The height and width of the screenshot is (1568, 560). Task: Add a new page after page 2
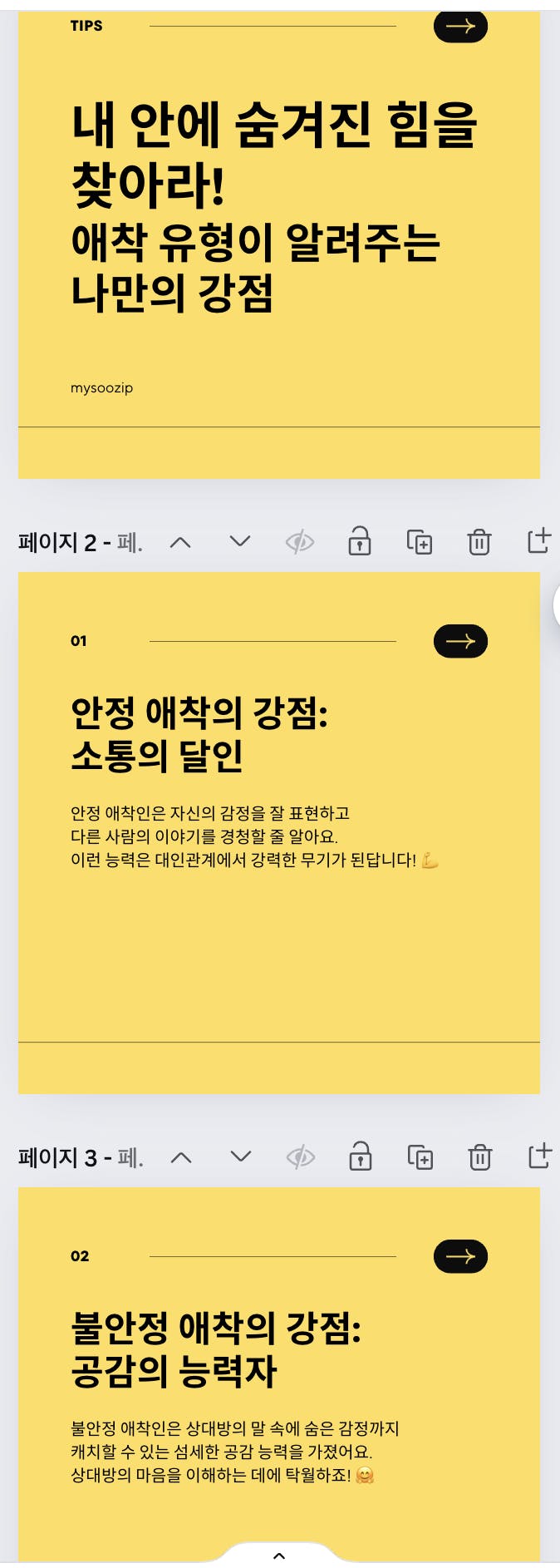pyautogui.click(x=539, y=541)
